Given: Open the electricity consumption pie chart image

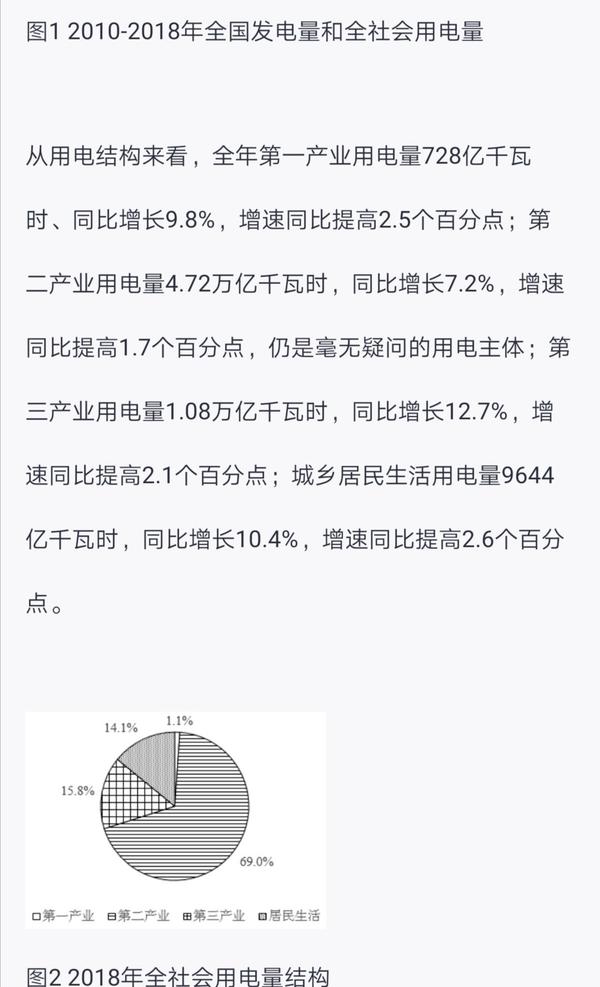Looking at the screenshot, I should [x=176, y=820].
